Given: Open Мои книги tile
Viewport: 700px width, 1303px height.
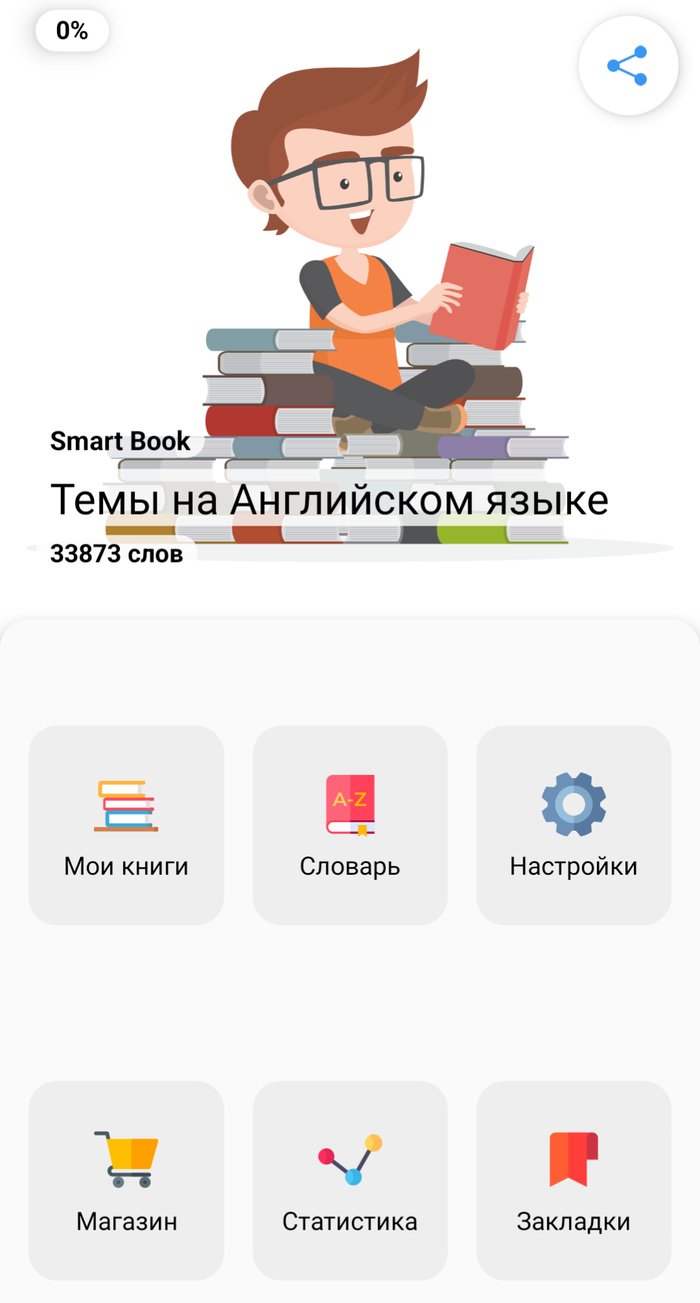Looking at the screenshot, I should click(x=126, y=825).
